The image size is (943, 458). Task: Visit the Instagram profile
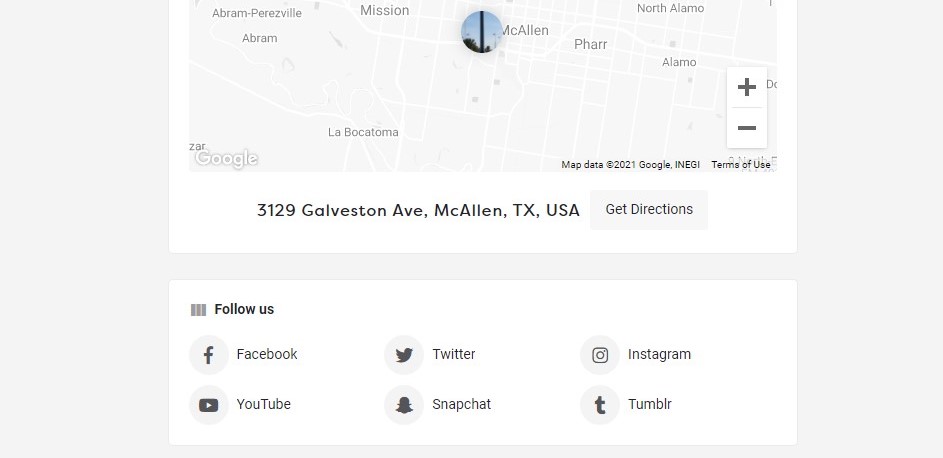point(636,355)
